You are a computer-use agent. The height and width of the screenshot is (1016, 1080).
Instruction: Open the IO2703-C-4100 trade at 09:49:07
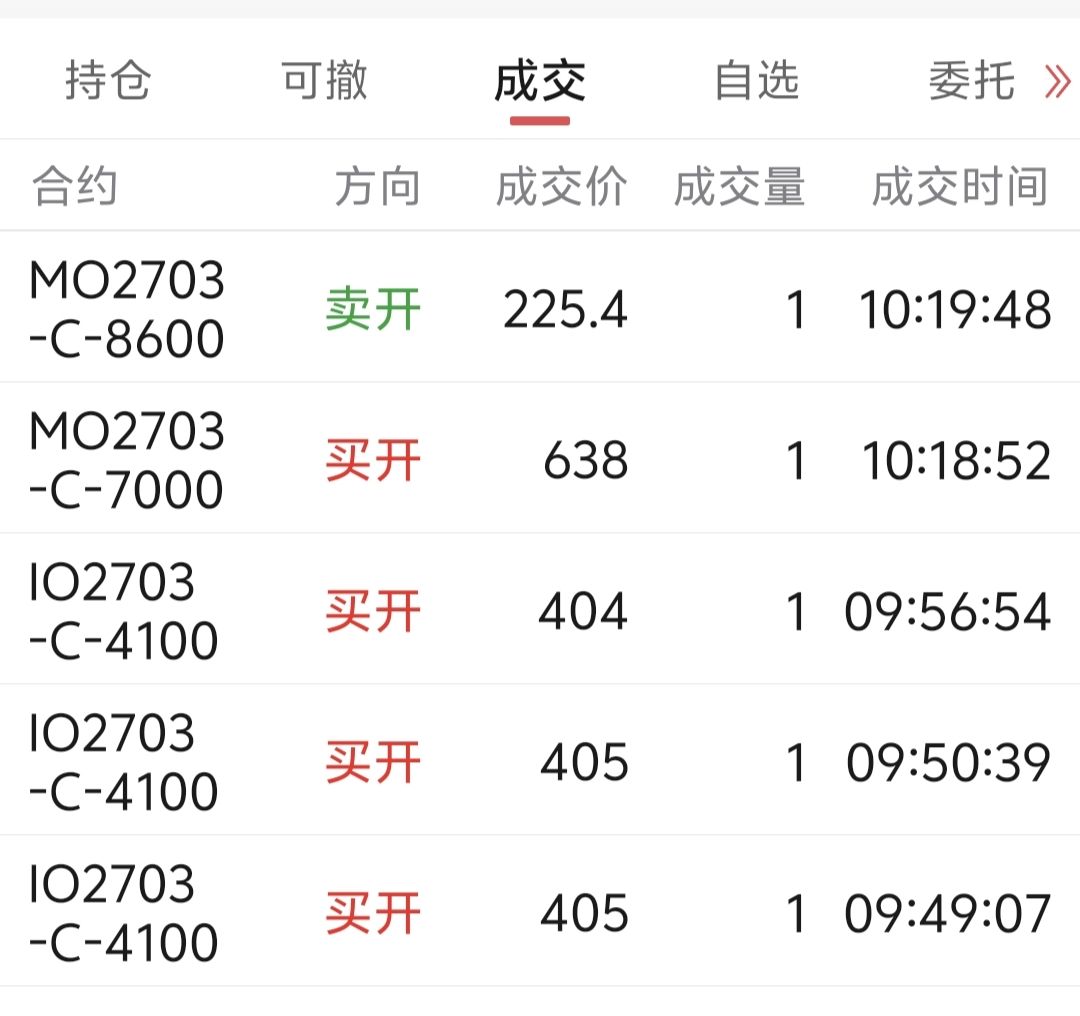pyautogui.click(x=540, y=910)
